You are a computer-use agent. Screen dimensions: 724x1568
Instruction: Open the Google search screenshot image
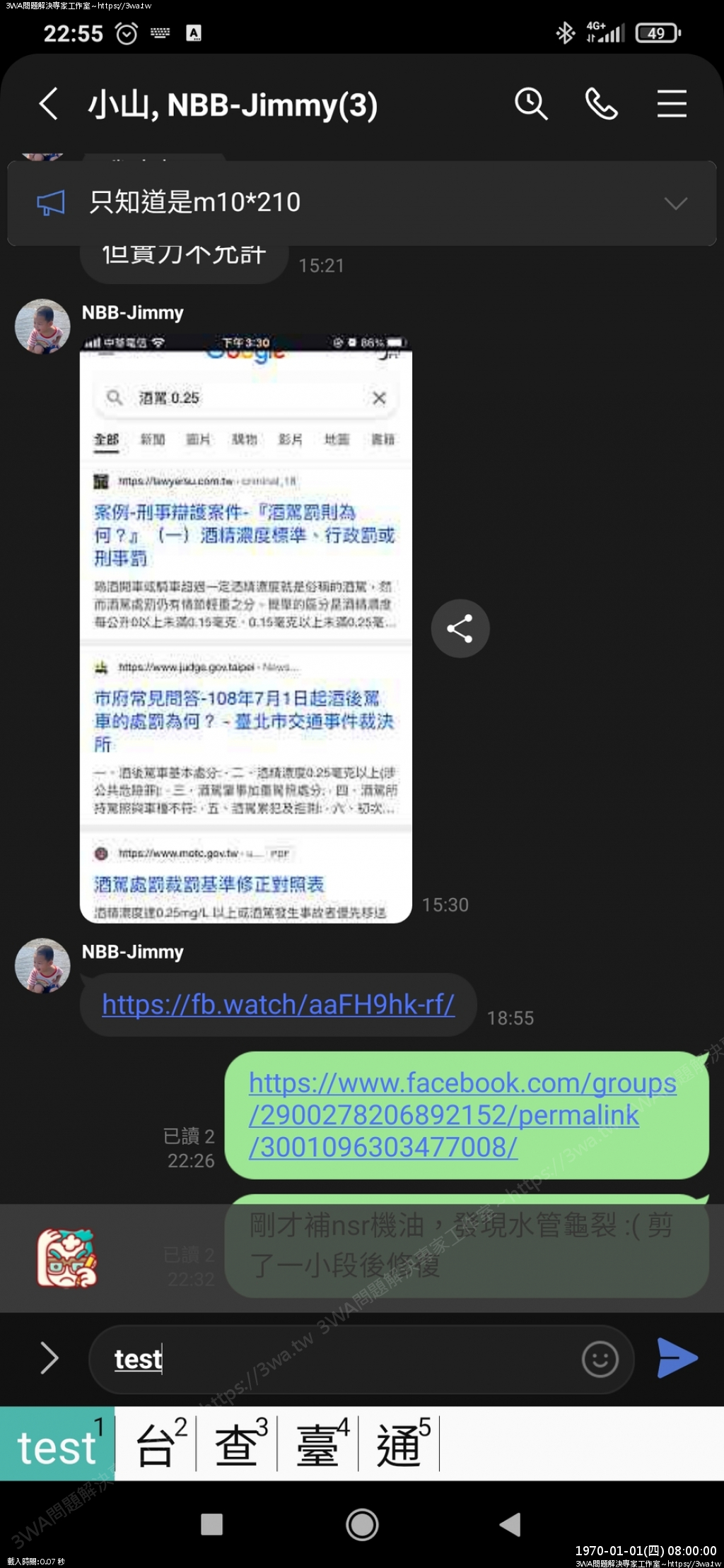(x=245, y=629)
